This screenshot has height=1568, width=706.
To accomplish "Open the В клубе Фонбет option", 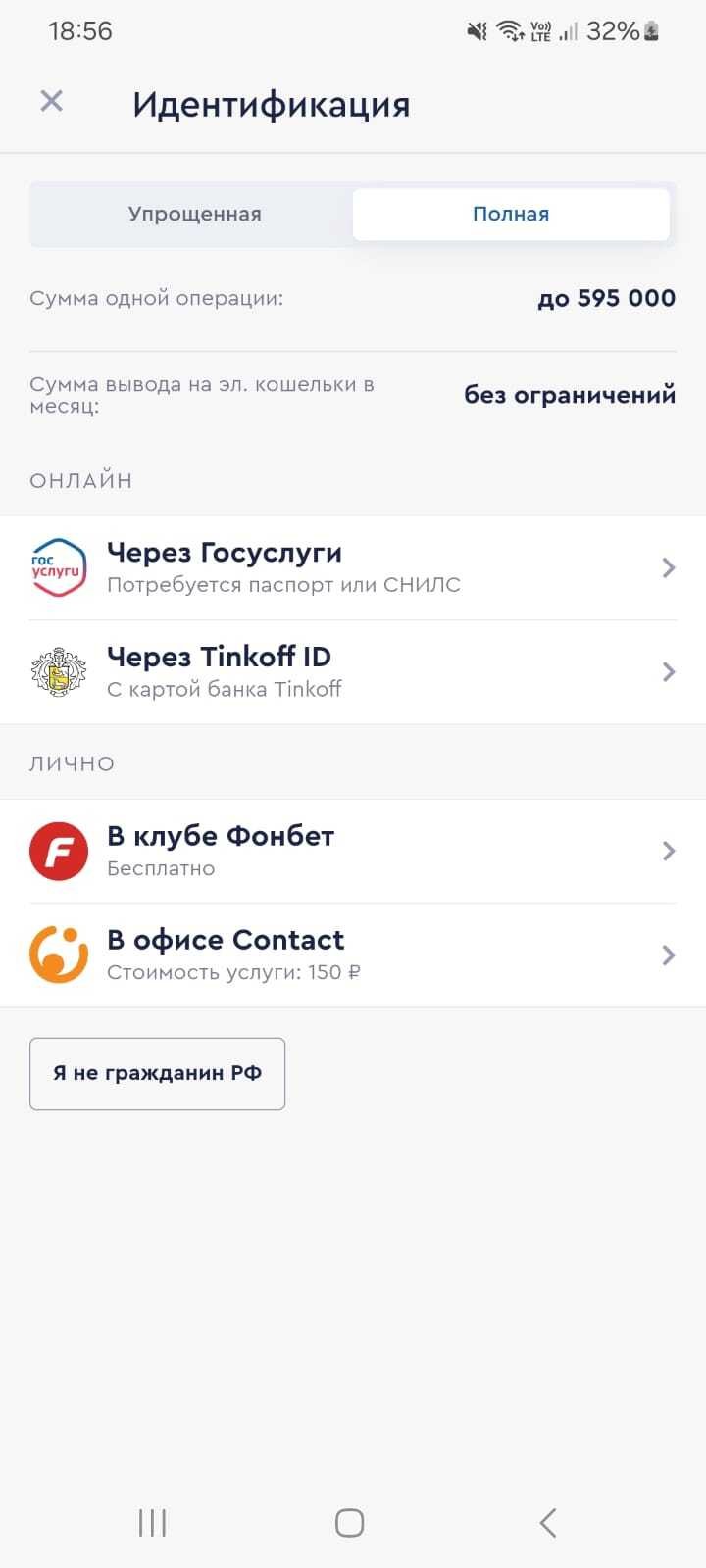I will coord(353,851).
